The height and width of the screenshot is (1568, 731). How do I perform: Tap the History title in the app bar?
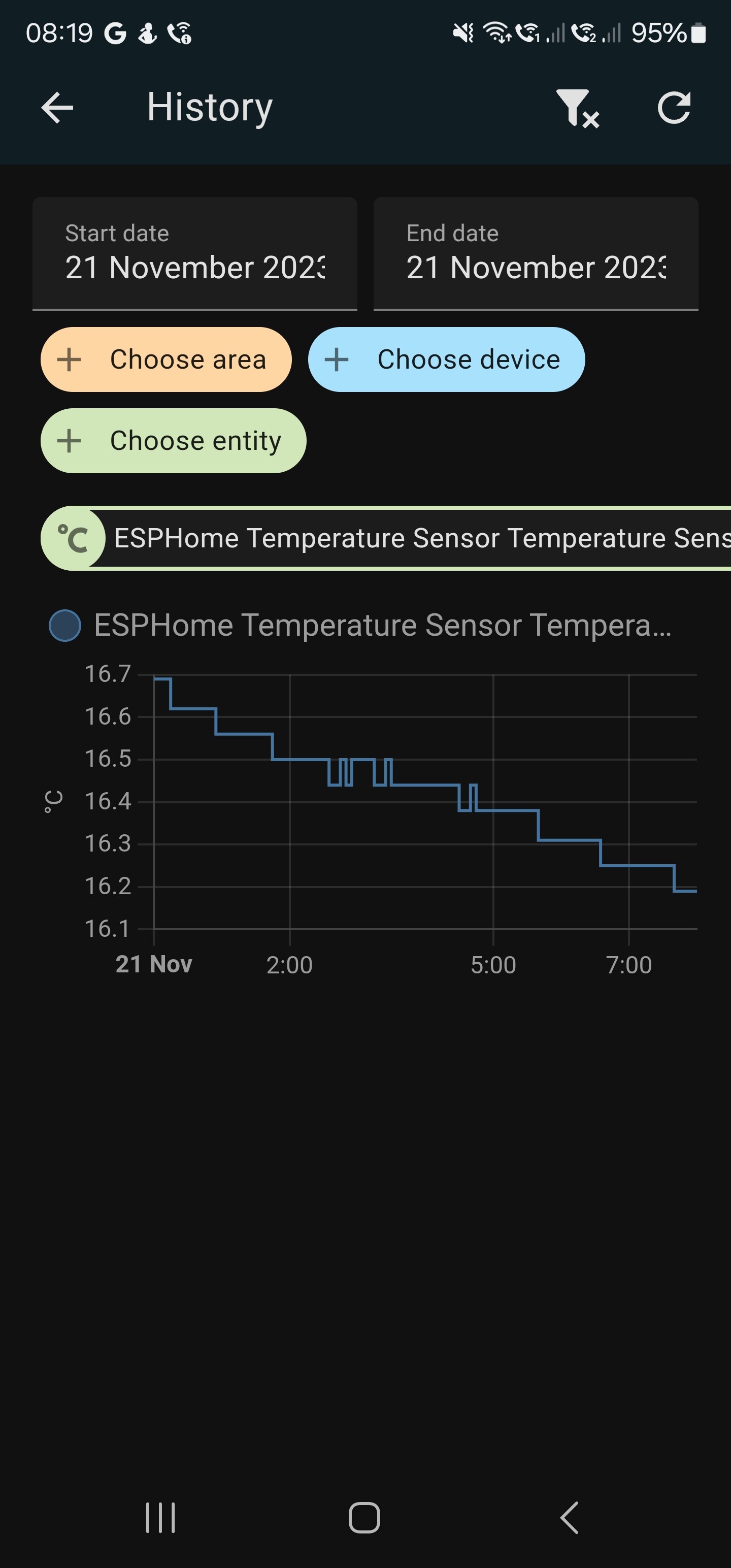tap(209, 107)
